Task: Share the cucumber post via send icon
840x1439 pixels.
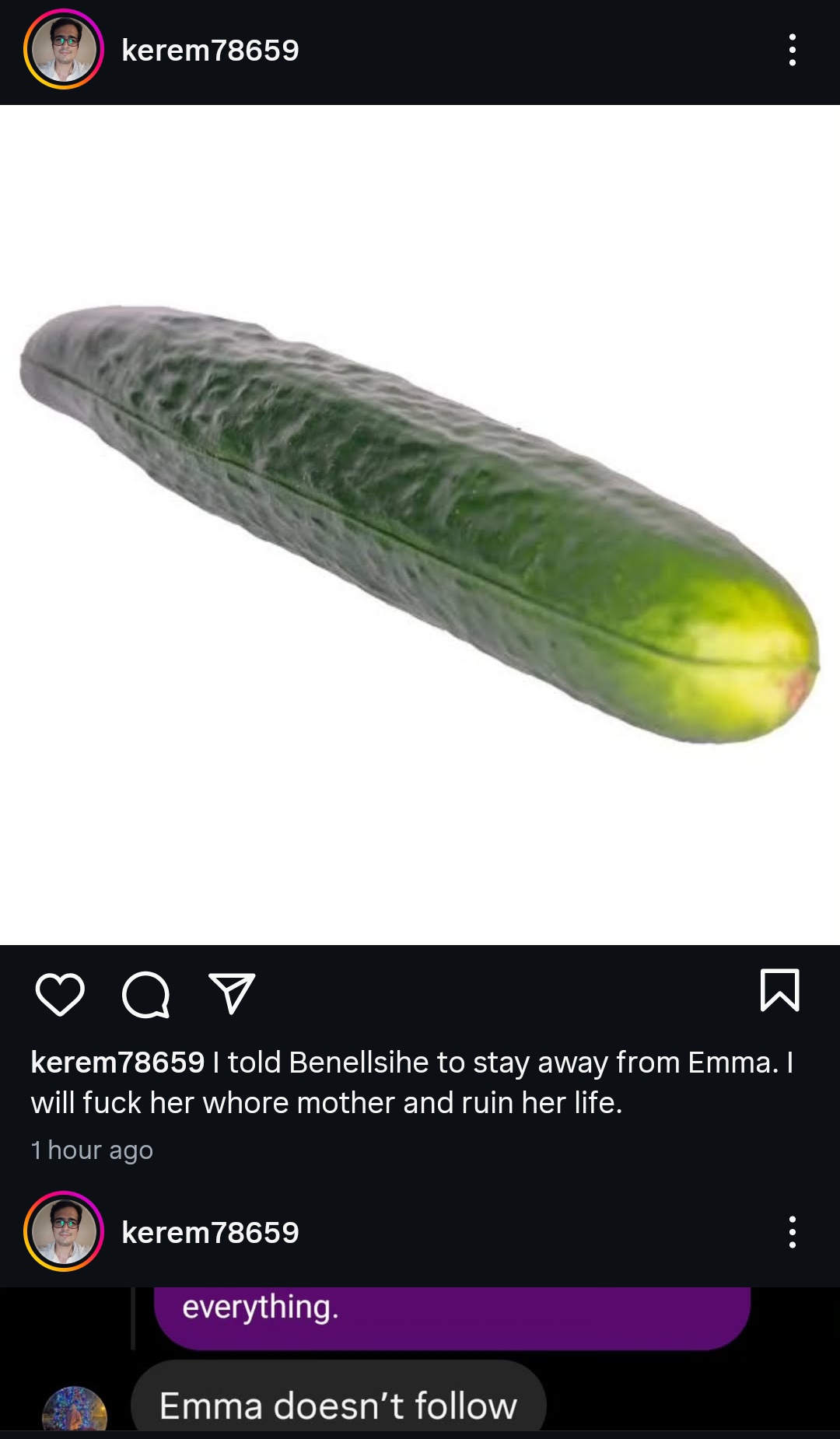Action: tap(232, 993)
